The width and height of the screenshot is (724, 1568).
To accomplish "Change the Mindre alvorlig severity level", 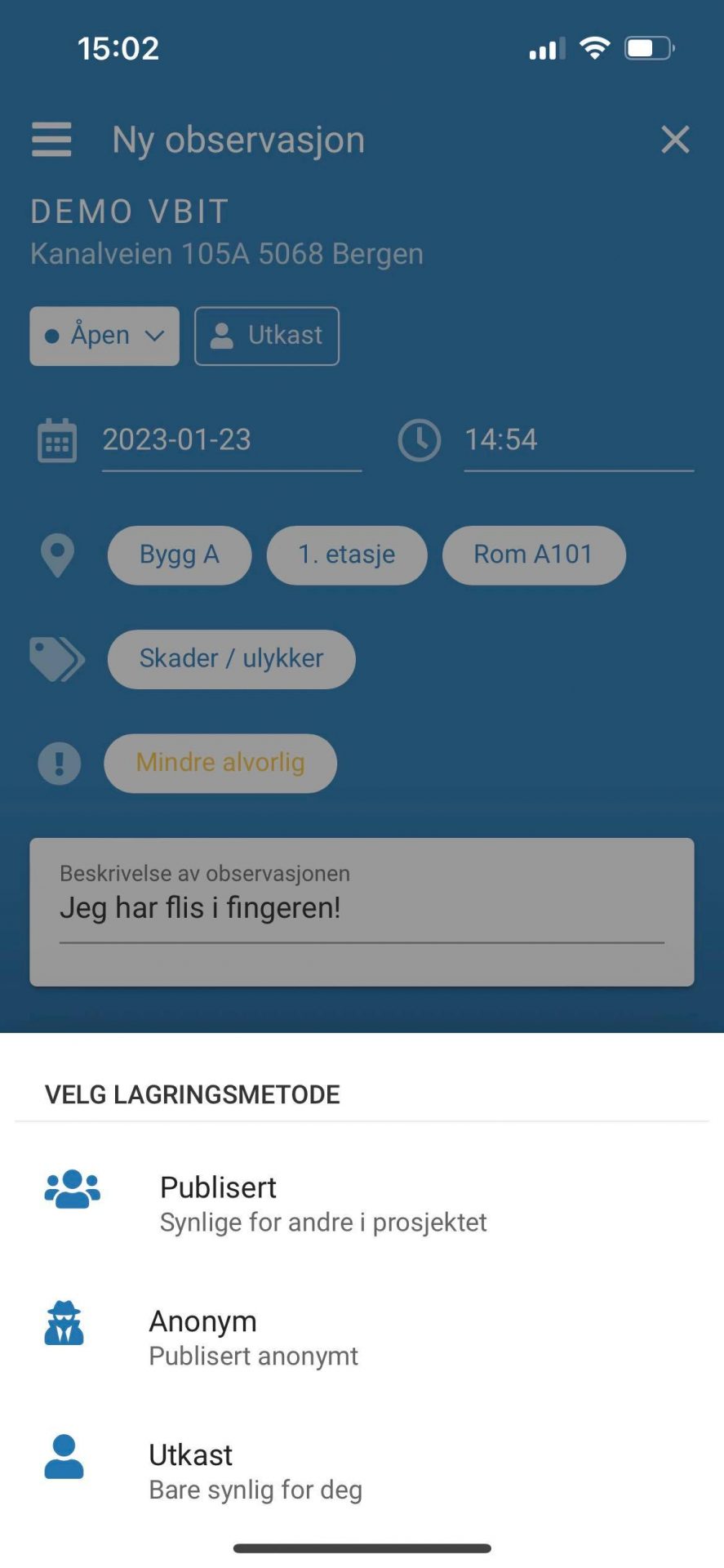I will [220, 763].
